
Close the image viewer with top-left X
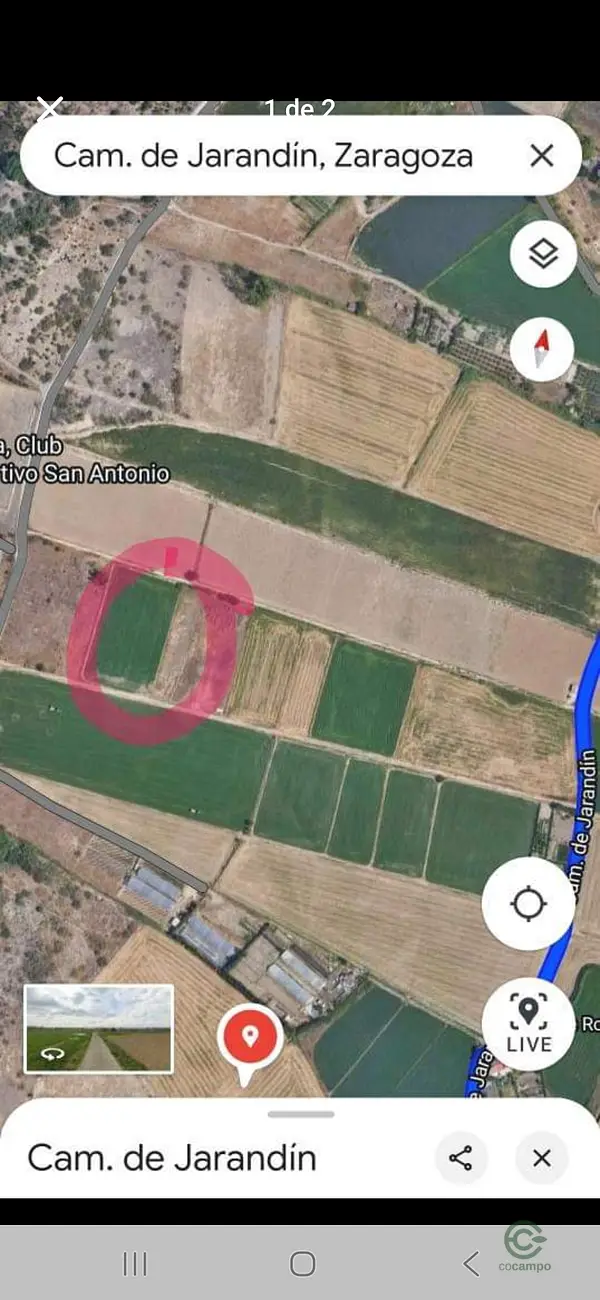click(x=49, y=107)
